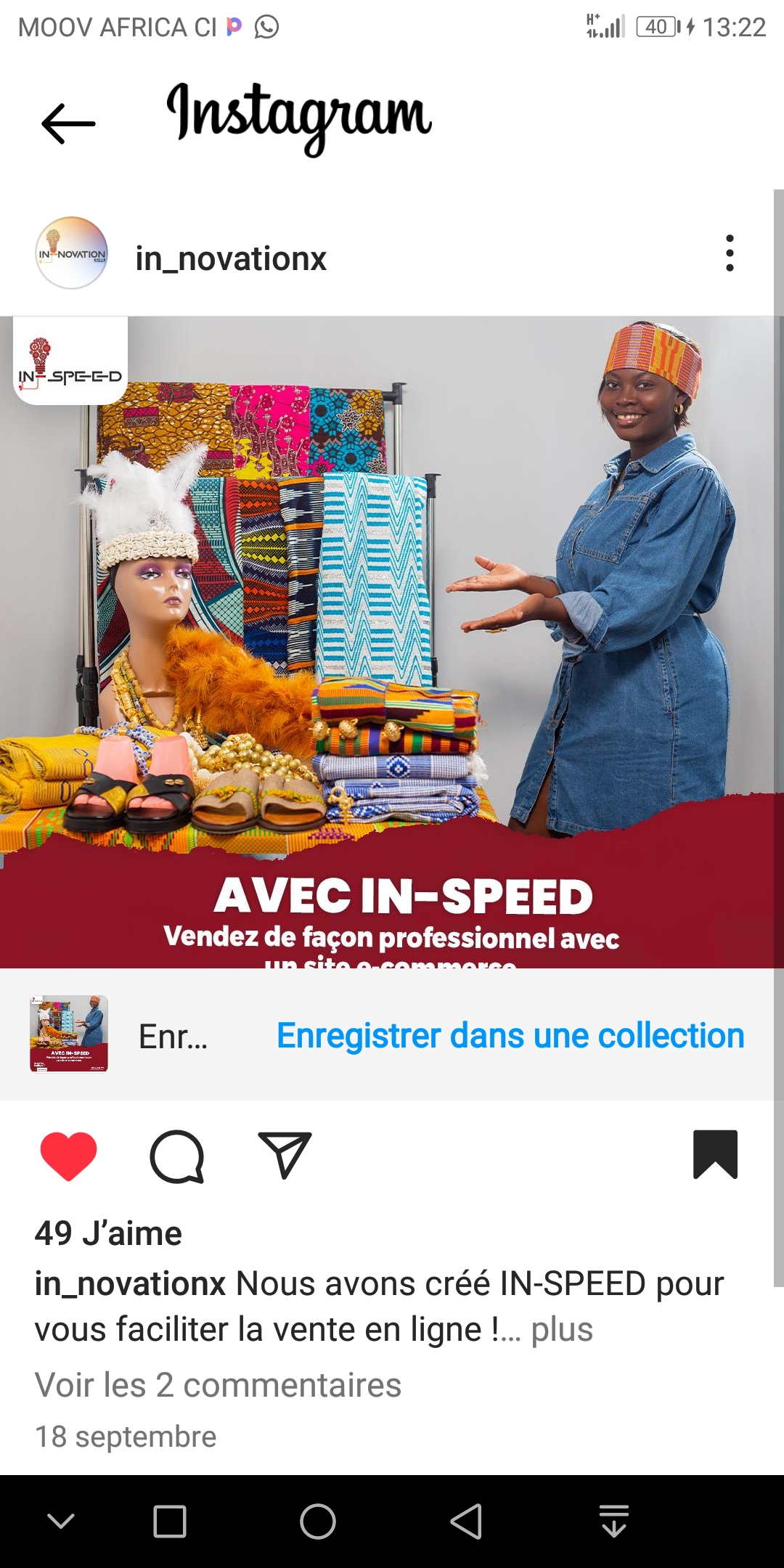Screen dimensions: 784x1568
Task: Open the in_novationx username in the post header
Action: pyautogui.click(x=231, y=258)
